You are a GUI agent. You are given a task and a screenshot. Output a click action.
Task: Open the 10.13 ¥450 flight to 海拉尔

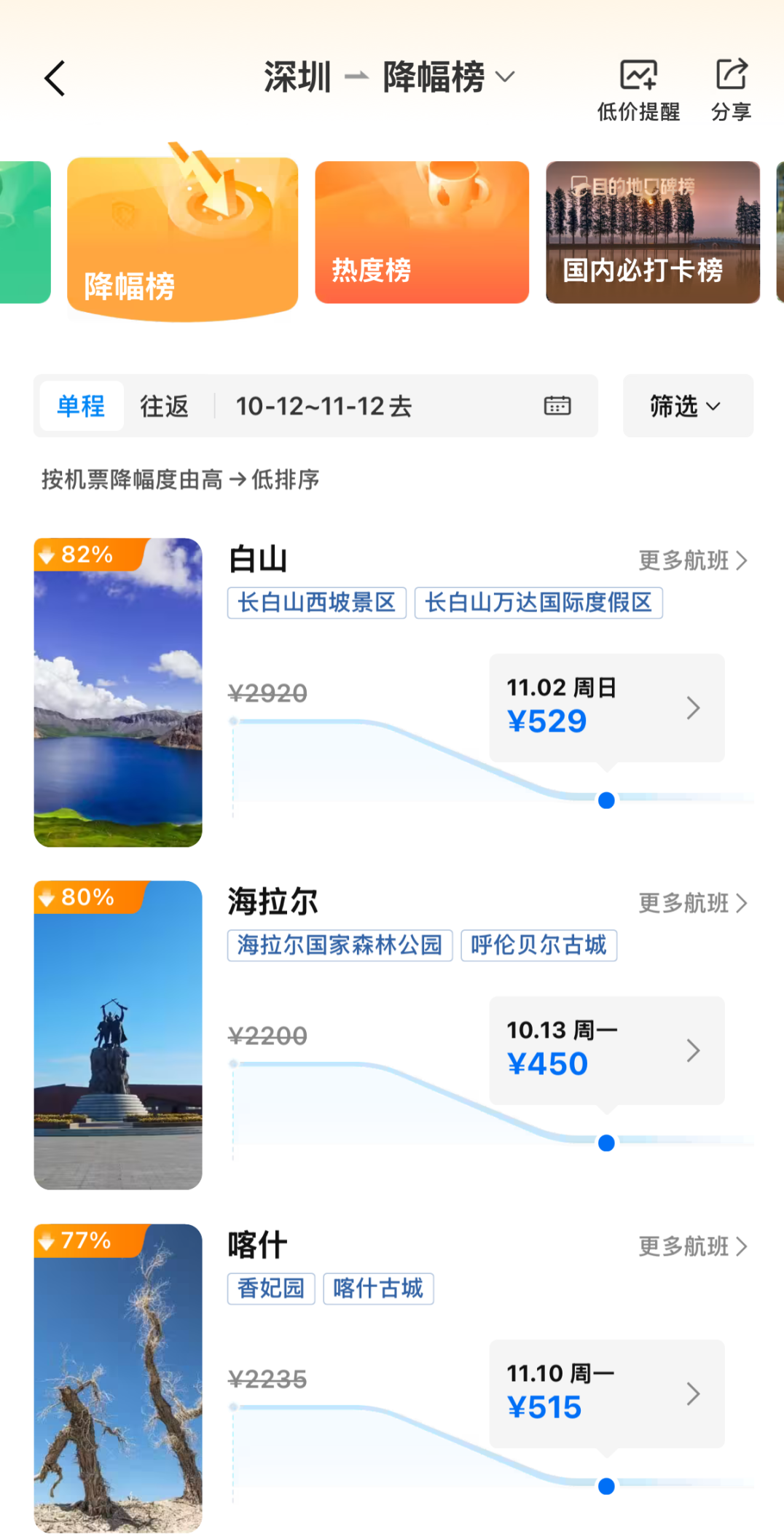pyautogui.click(x=606, y=1050)
